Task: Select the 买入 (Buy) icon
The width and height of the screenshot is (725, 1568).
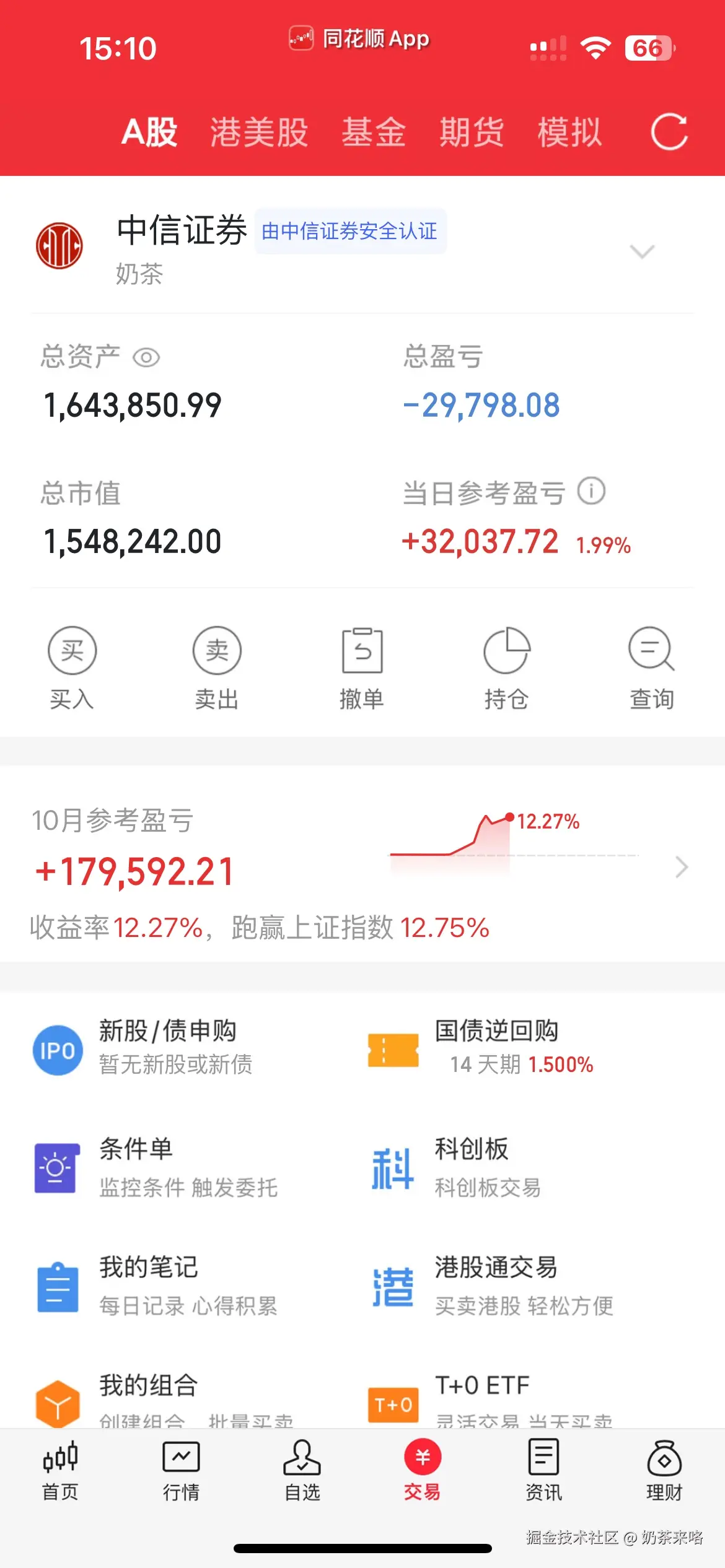Action: 72,651
